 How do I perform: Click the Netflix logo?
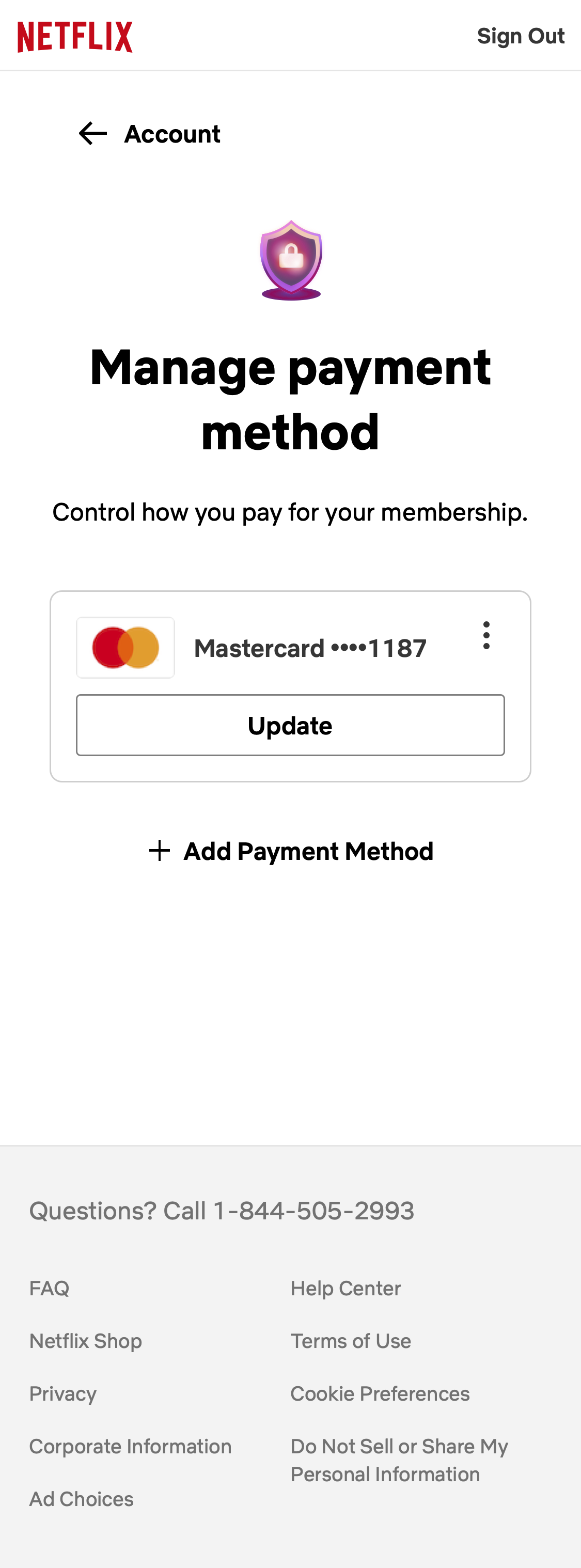[x=74, y=37]
